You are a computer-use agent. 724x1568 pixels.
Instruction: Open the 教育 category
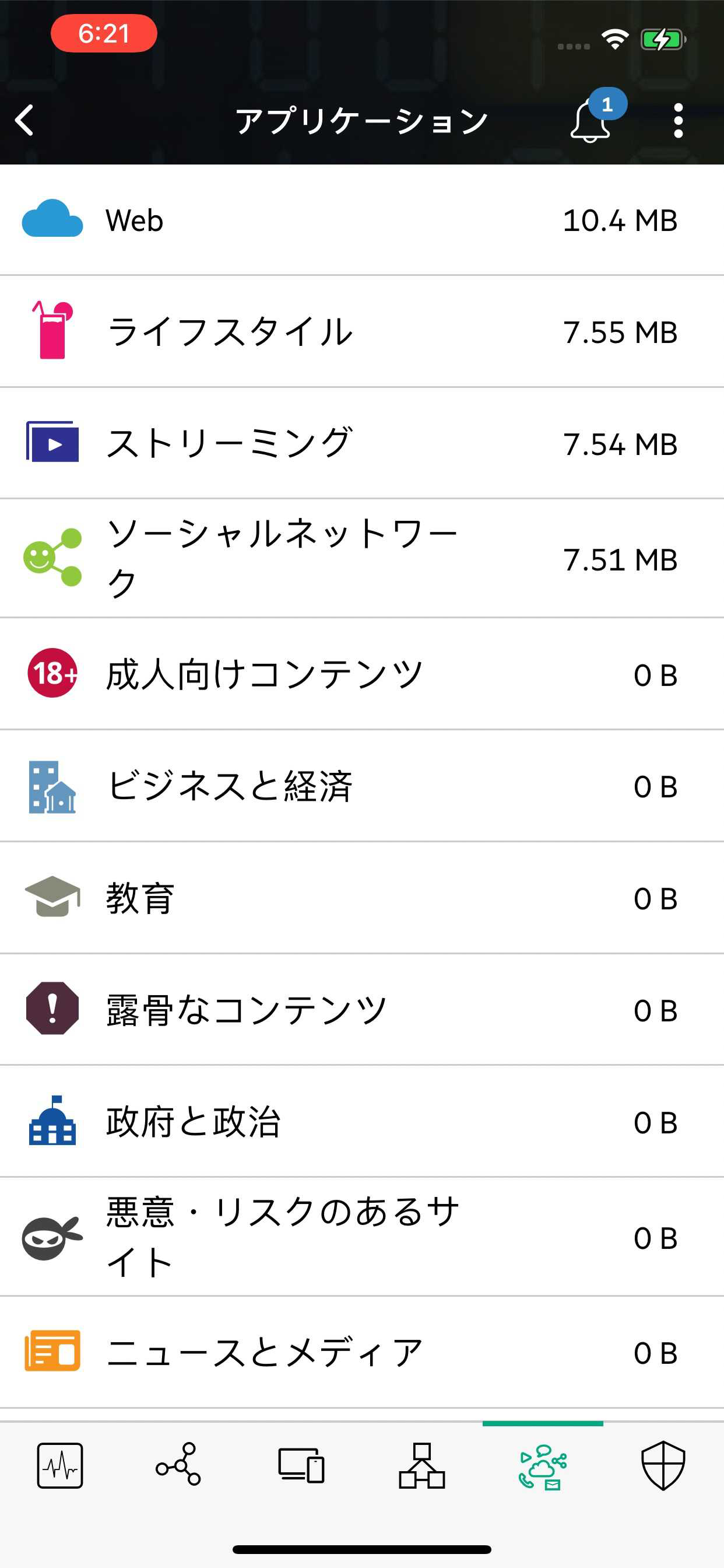tap(362, 898)
